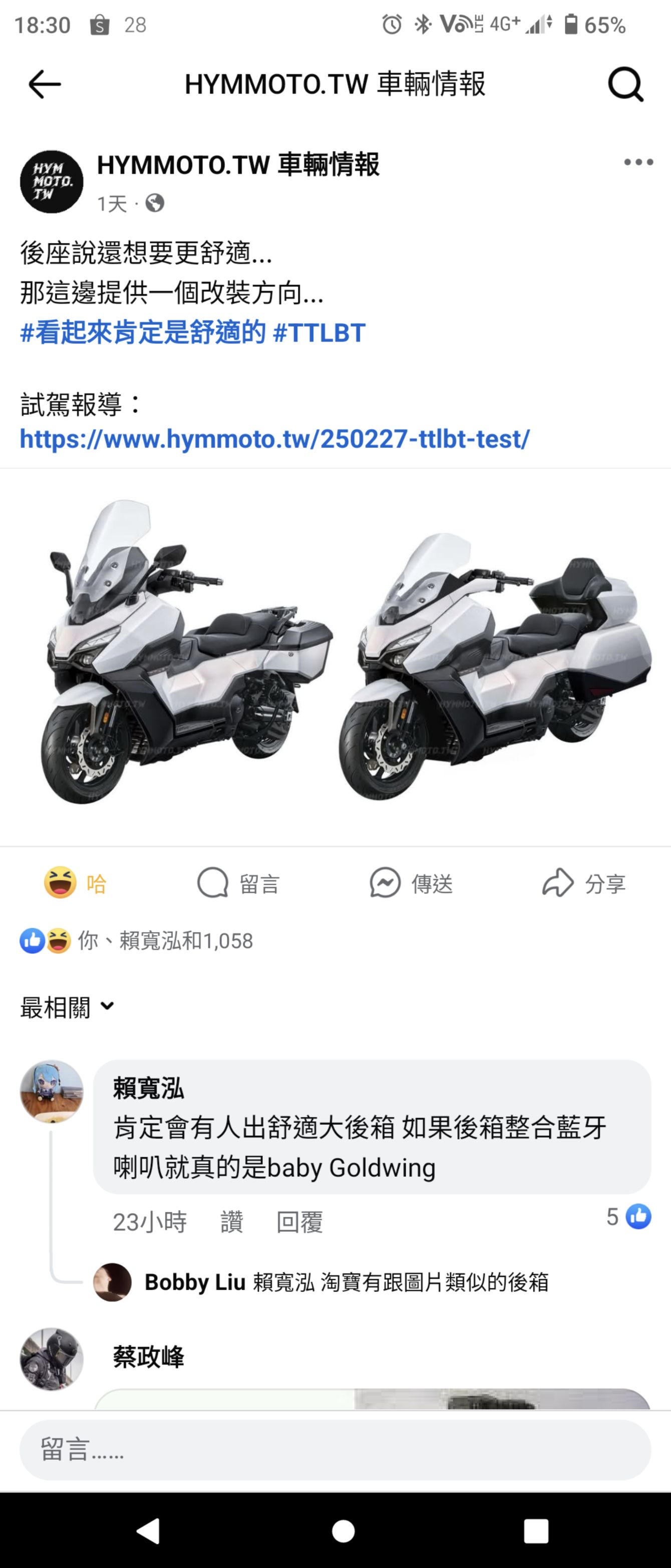Focus the 留言 comment input box

click(x=335, y=1450)
